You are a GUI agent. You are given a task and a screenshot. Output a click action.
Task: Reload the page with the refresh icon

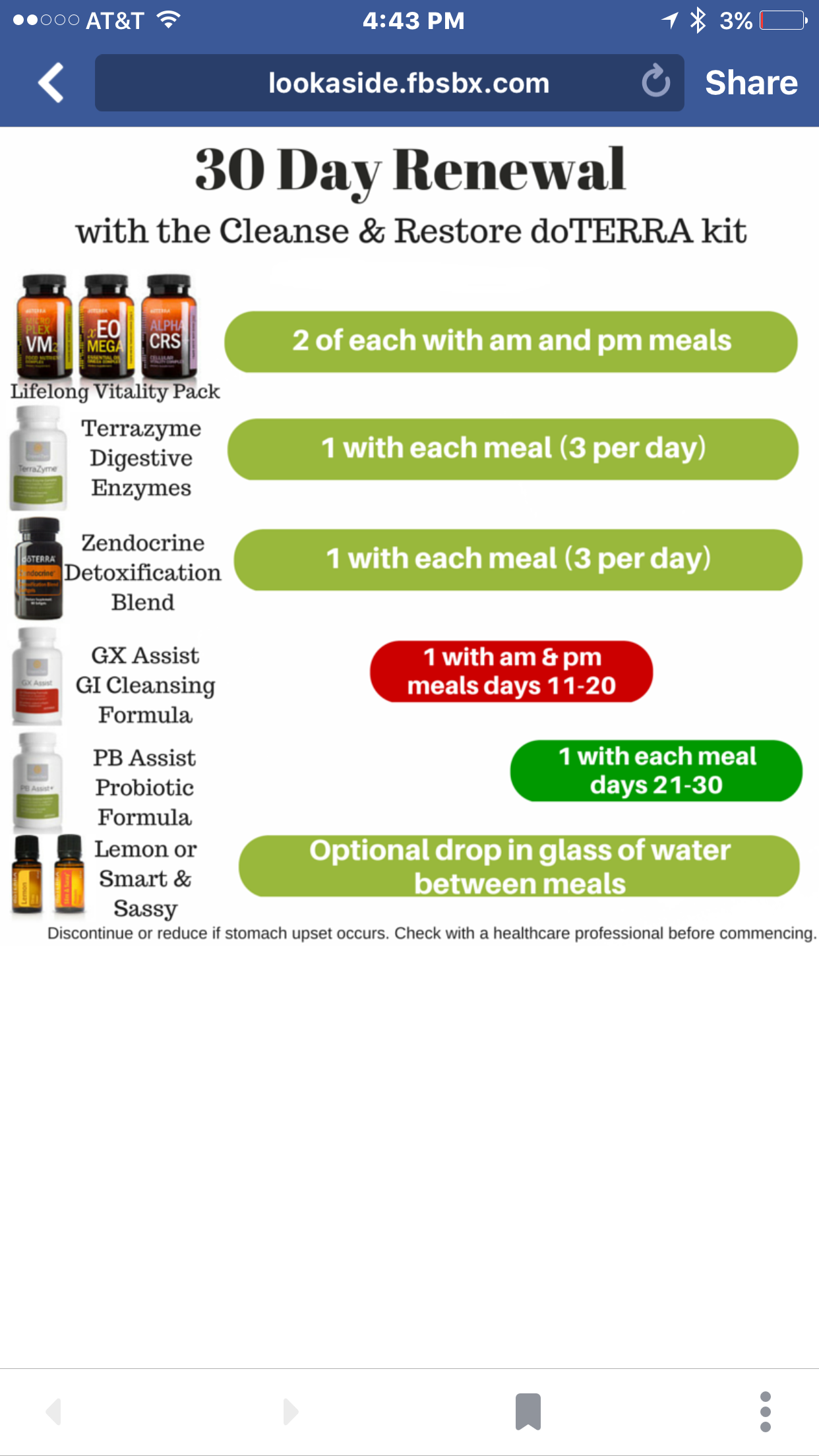tap(655, 82)
